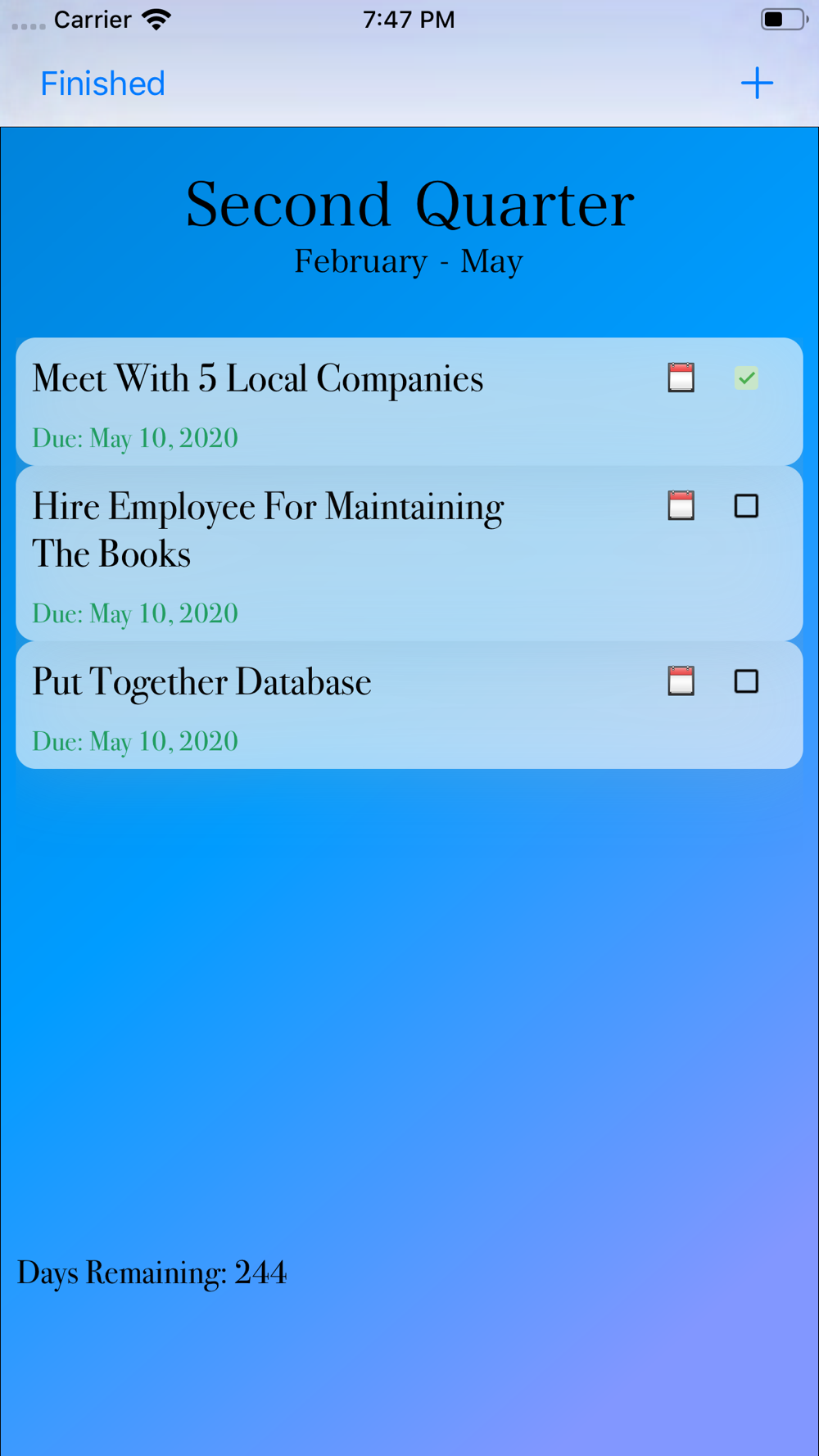Open calendar icon on Hire Employee task
819x1456 pixels.
pos(681,505)
